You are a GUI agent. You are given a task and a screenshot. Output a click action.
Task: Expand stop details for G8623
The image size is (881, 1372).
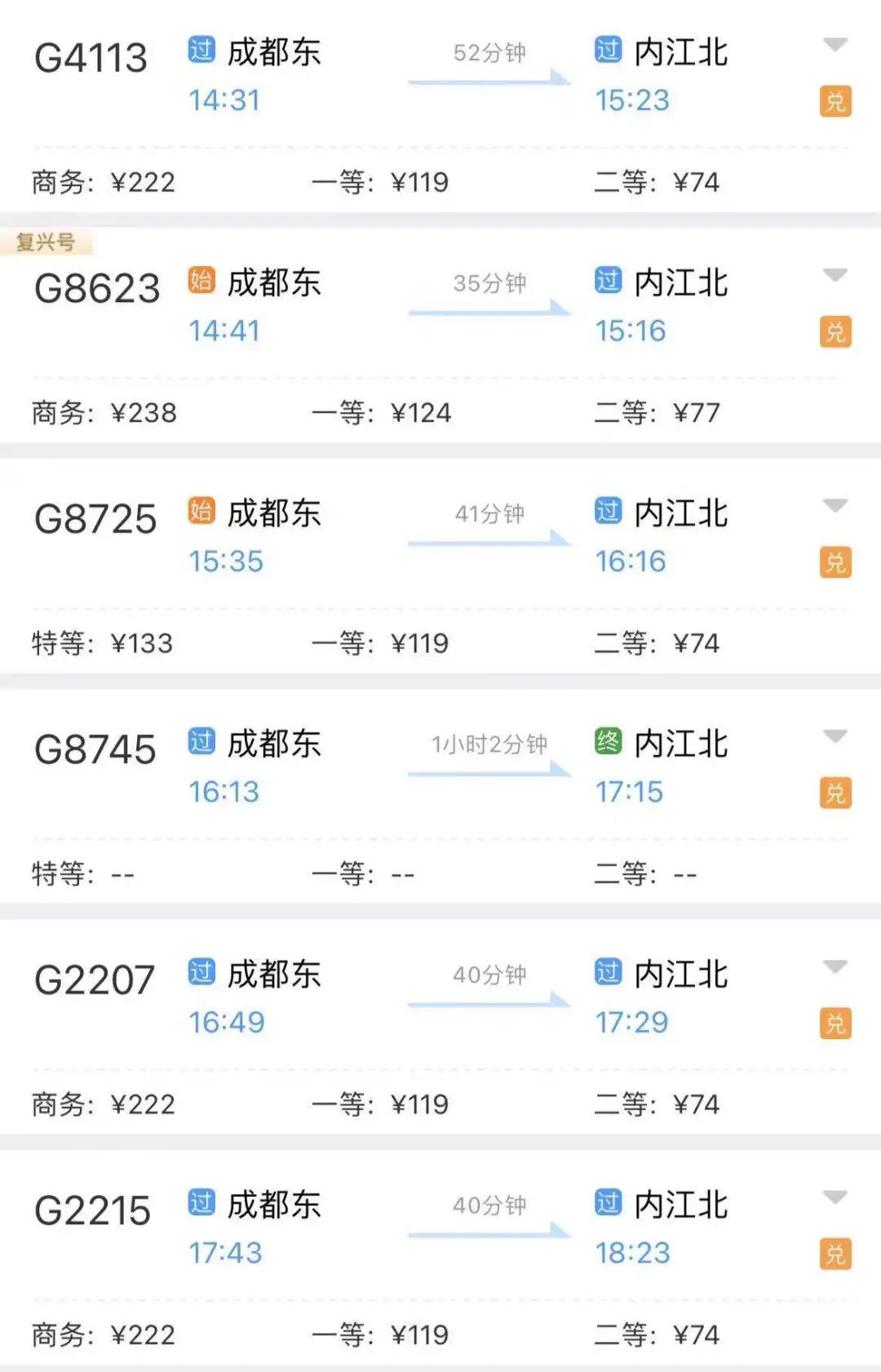click(835, 275)
